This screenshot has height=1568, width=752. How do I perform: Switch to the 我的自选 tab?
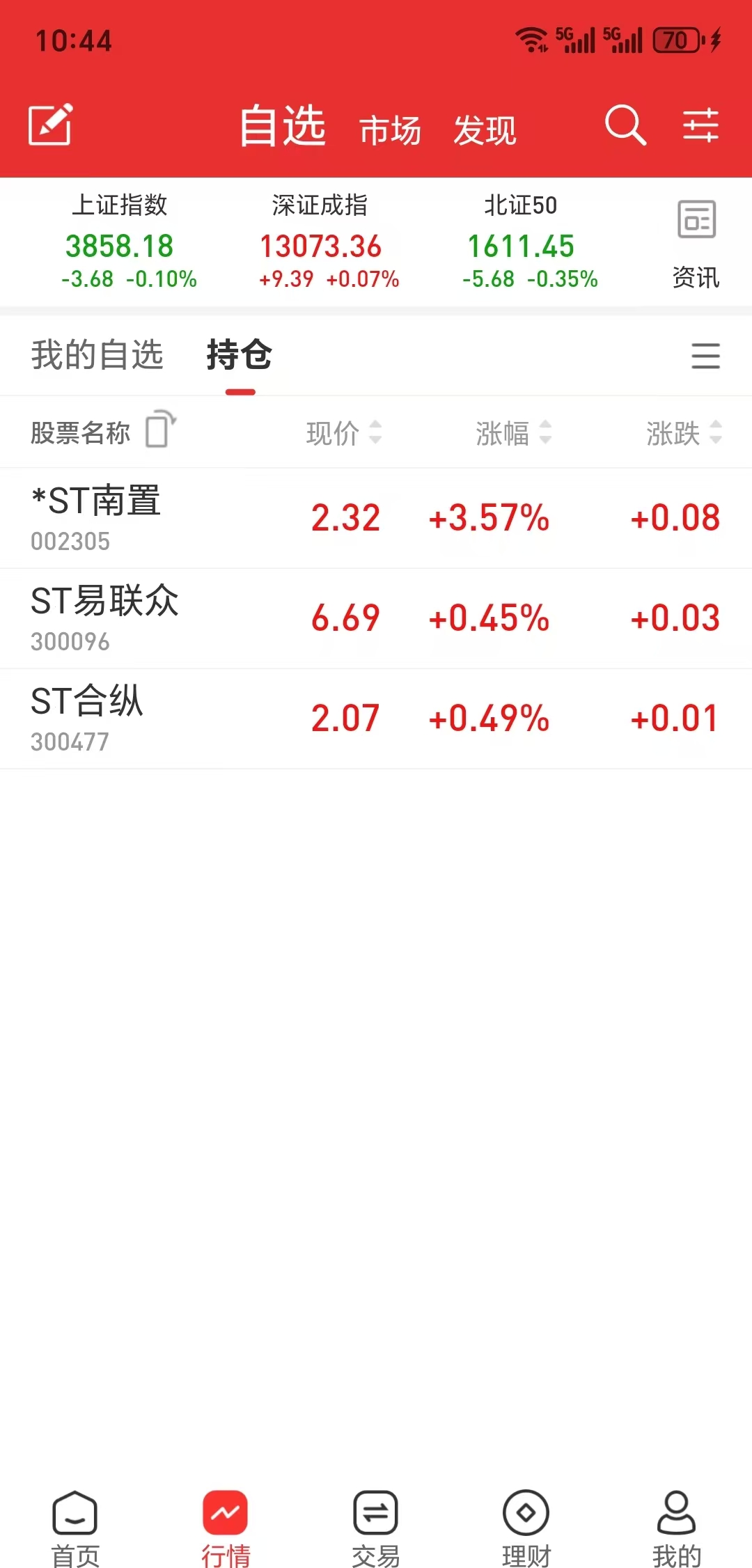[97, 355]
